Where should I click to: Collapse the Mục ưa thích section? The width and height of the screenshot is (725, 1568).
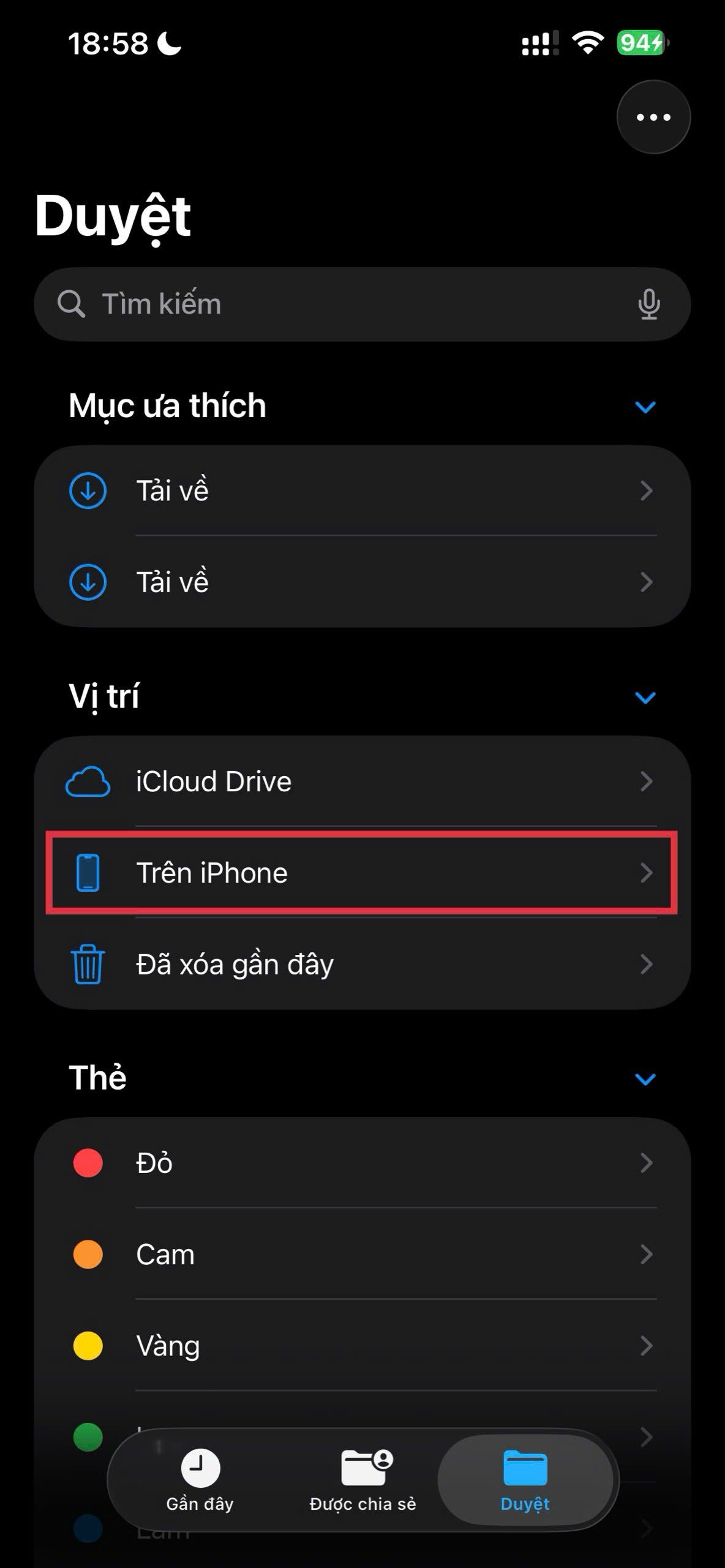[x=645, y=407]
